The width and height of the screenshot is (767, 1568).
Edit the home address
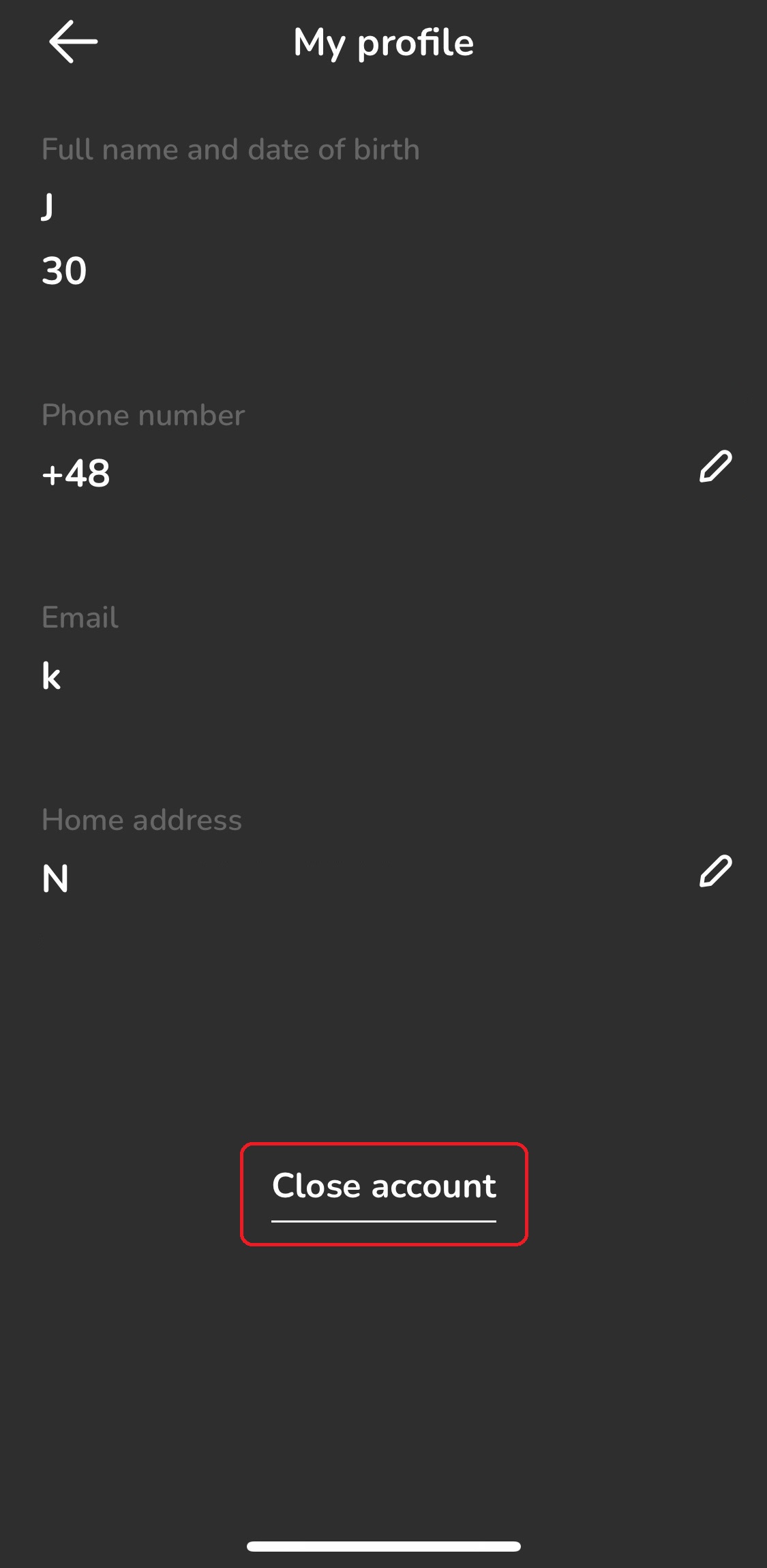coord(715,872)
